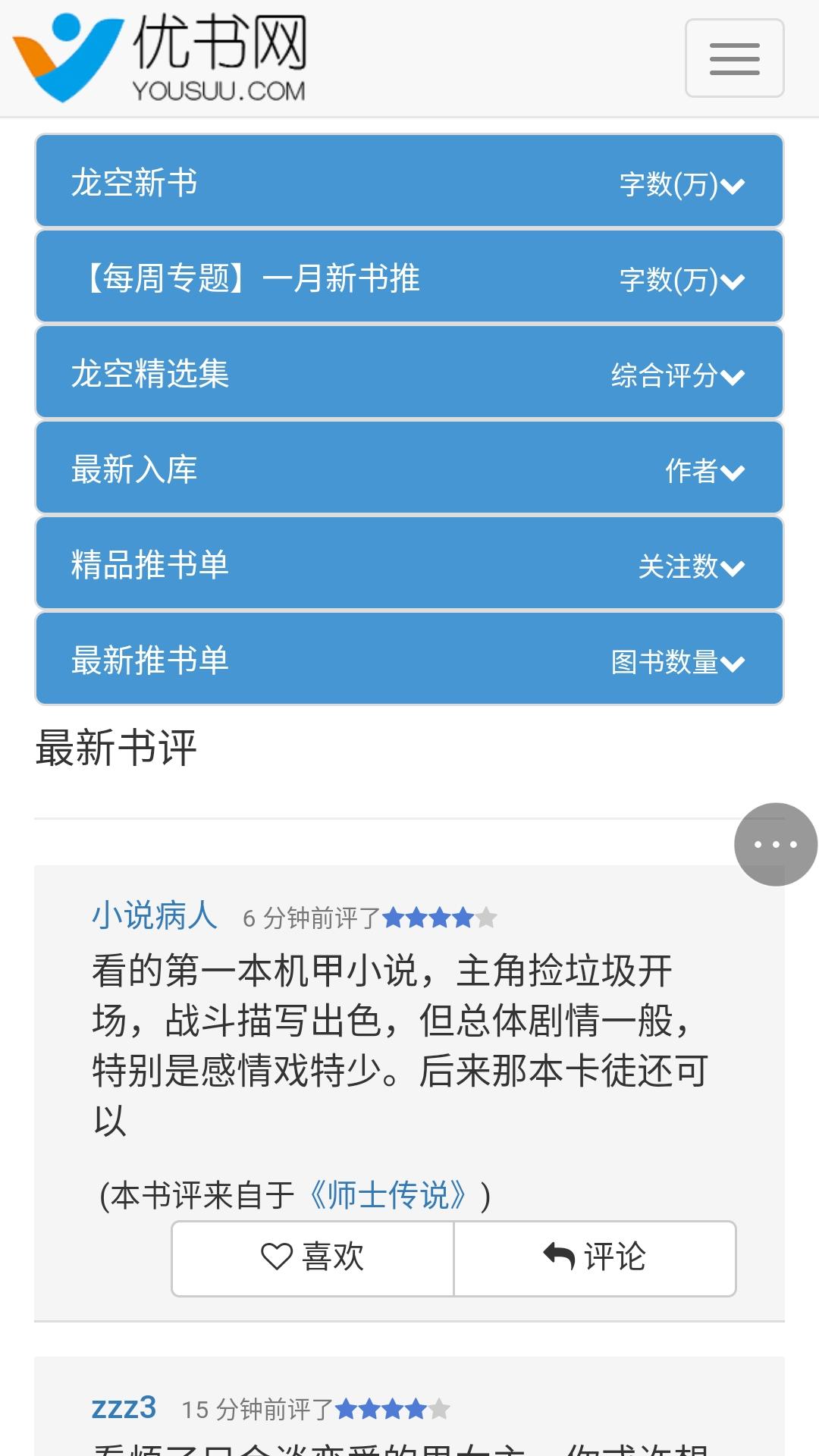Expand the 精品推书单 section
This screenshot has height=1456, width=819.
[x=409, y=563]
